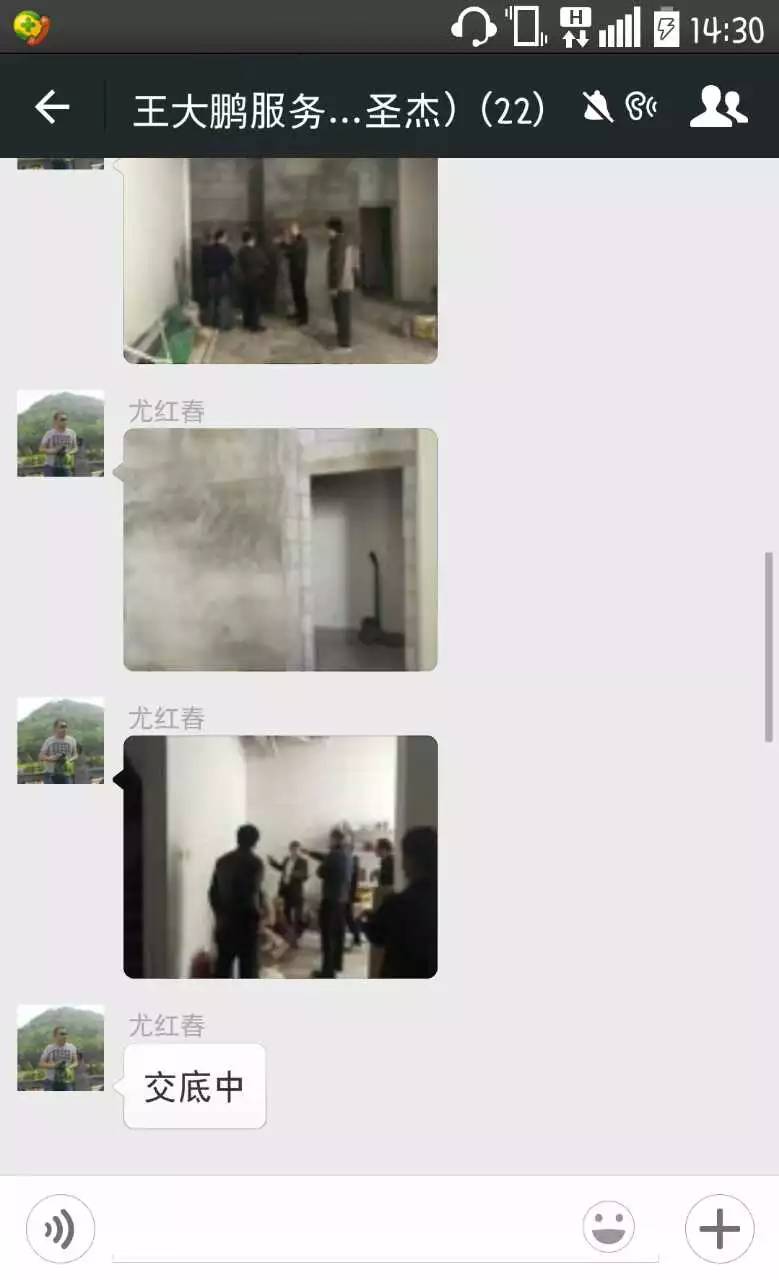779x1280 pixels.
Task: Open the plus attachment menu
Action: tap(719, 1228)
